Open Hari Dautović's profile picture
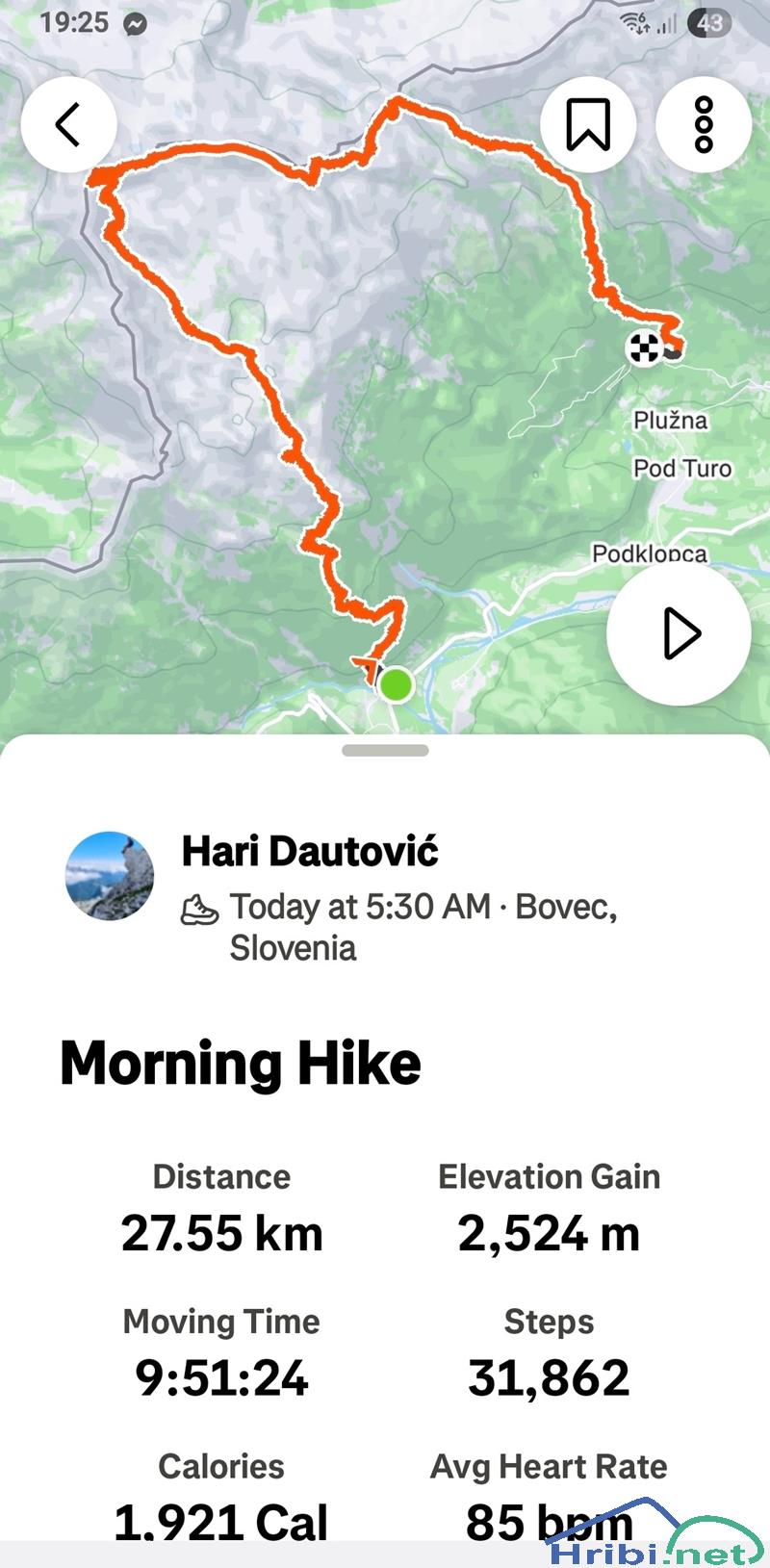Viewport: 770px width, 1568px height. (110, 876)
